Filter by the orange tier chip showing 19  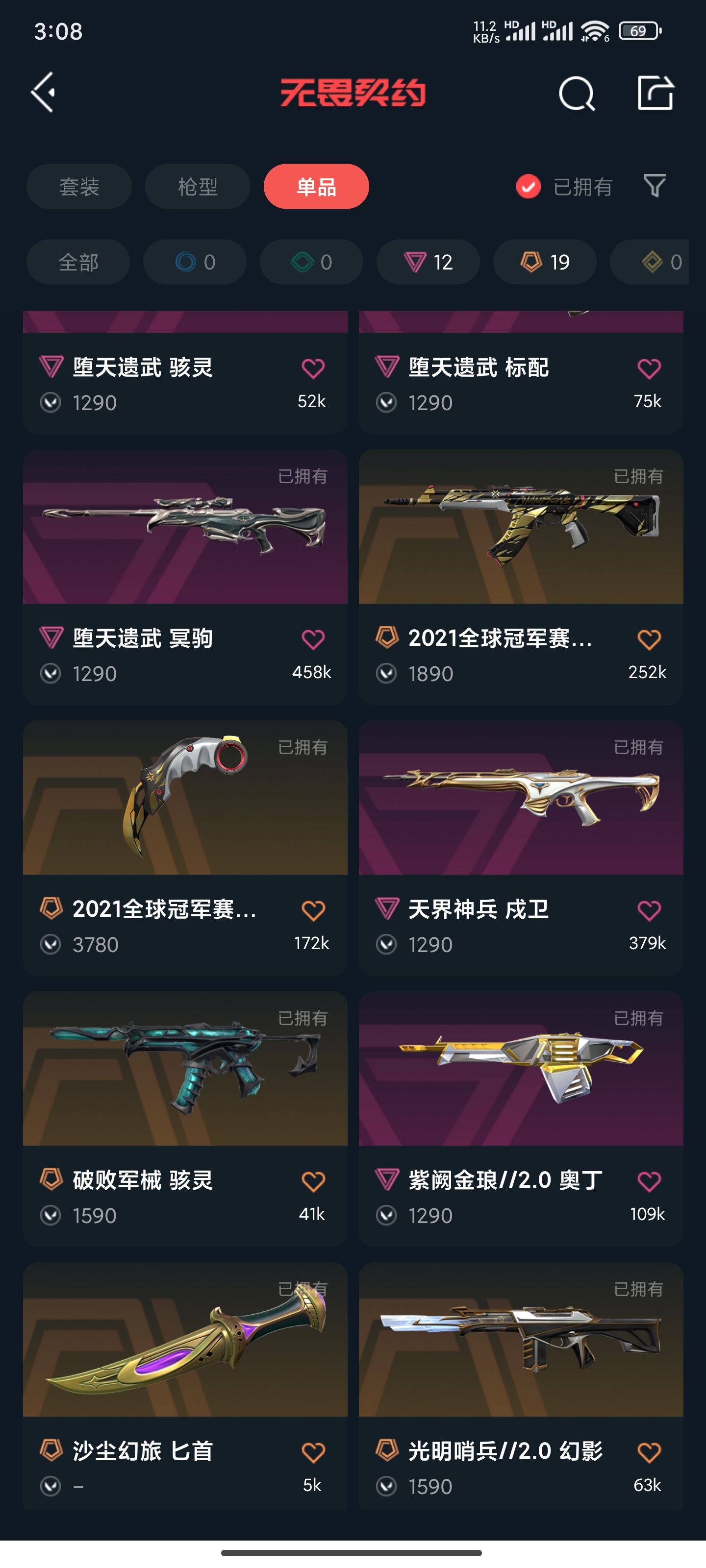coord(544,262)
